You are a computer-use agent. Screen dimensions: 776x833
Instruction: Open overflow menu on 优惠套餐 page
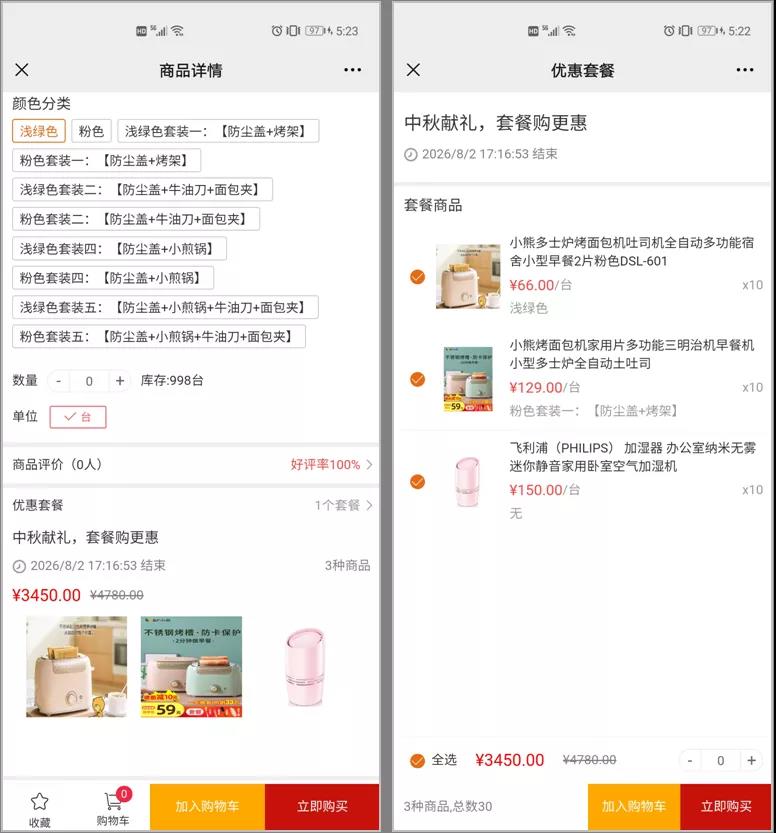[745, 70]
